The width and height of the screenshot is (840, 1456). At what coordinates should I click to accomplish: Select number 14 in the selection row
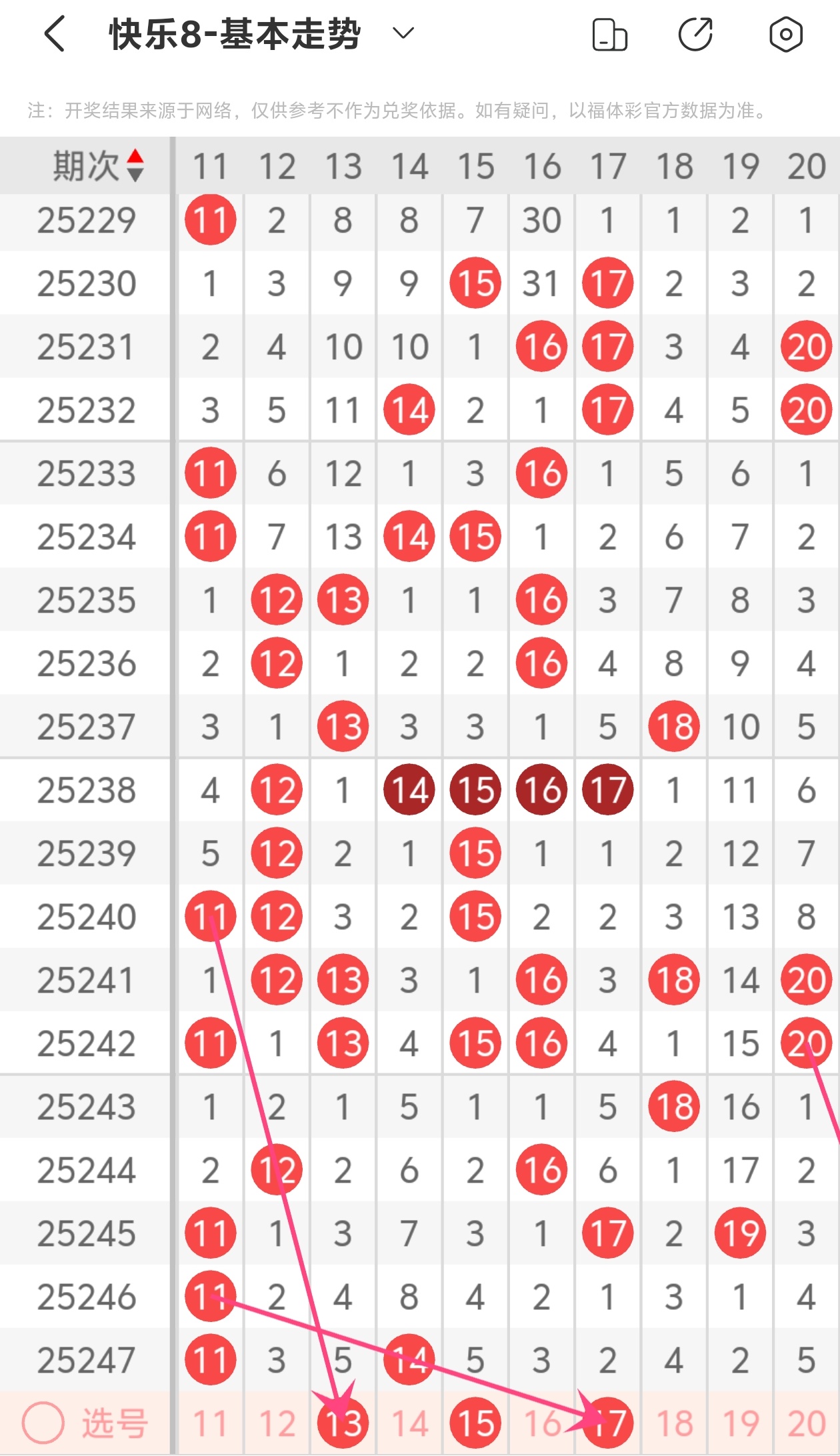(409, 1424)
